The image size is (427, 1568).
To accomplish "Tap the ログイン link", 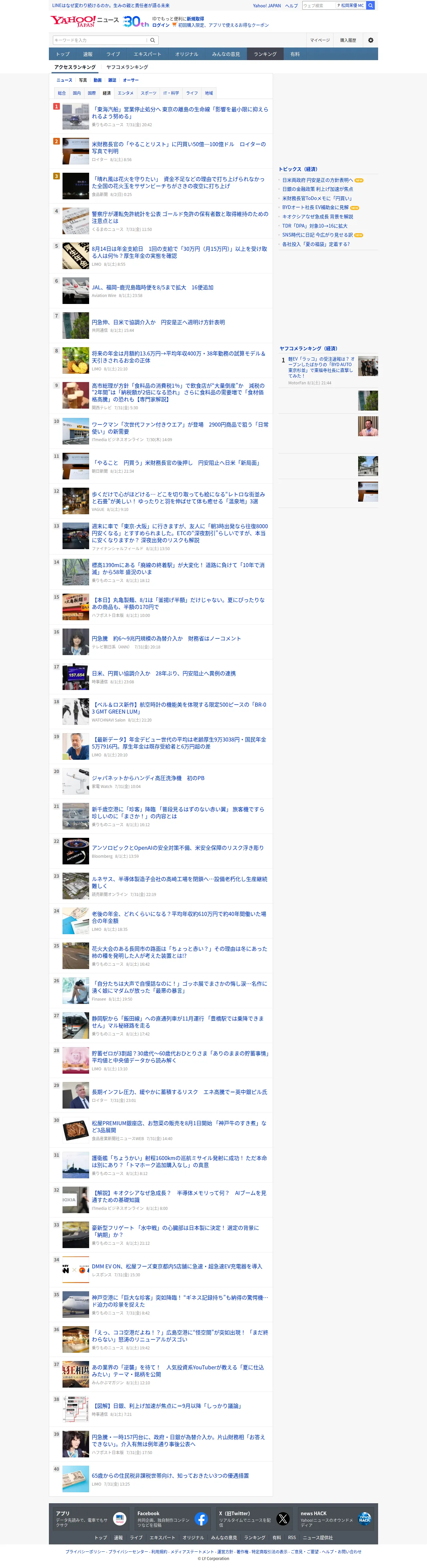I will pyautogui.click(x=161, y=26).
